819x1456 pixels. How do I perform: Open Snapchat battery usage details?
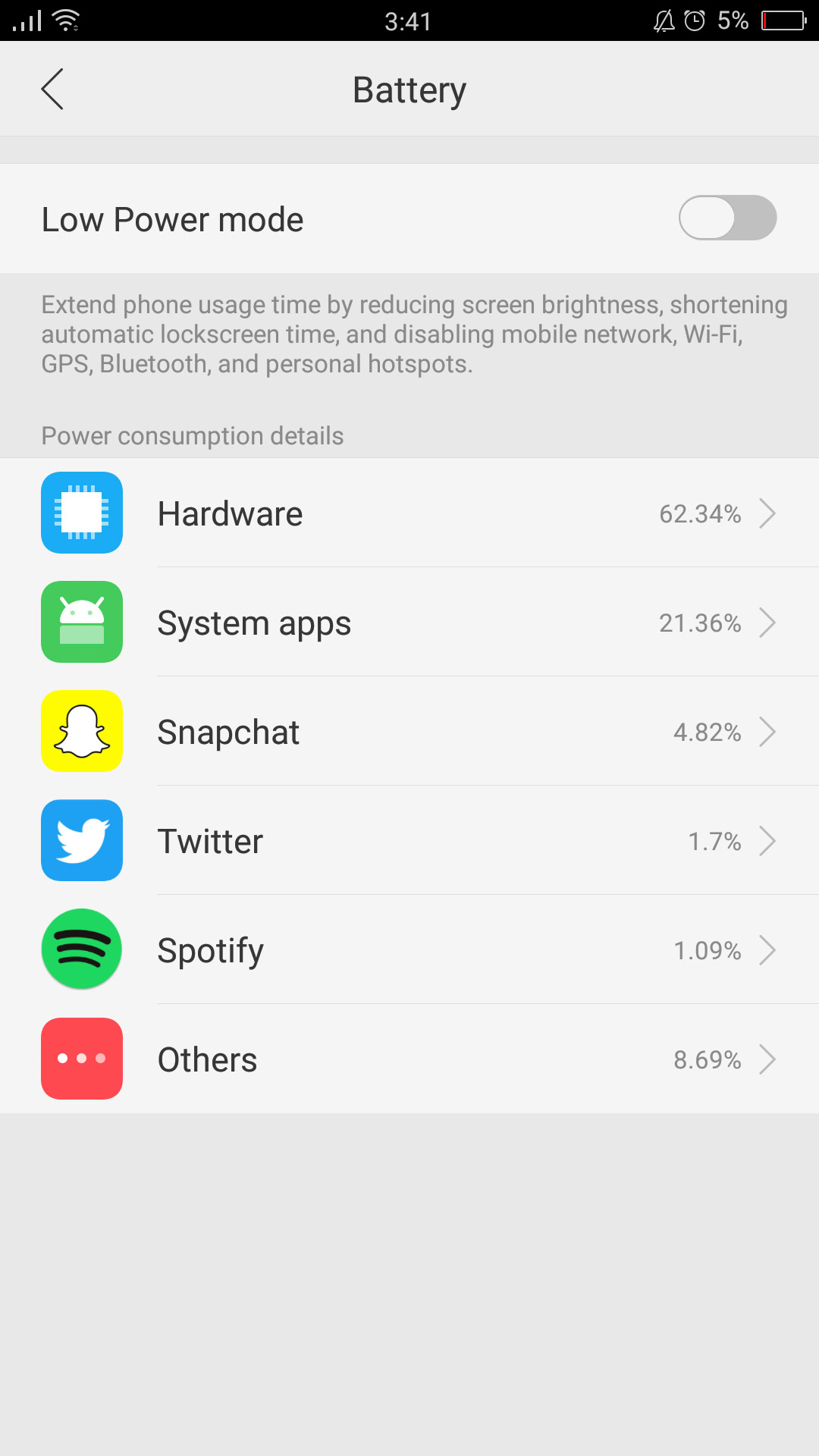pos(409,732)
